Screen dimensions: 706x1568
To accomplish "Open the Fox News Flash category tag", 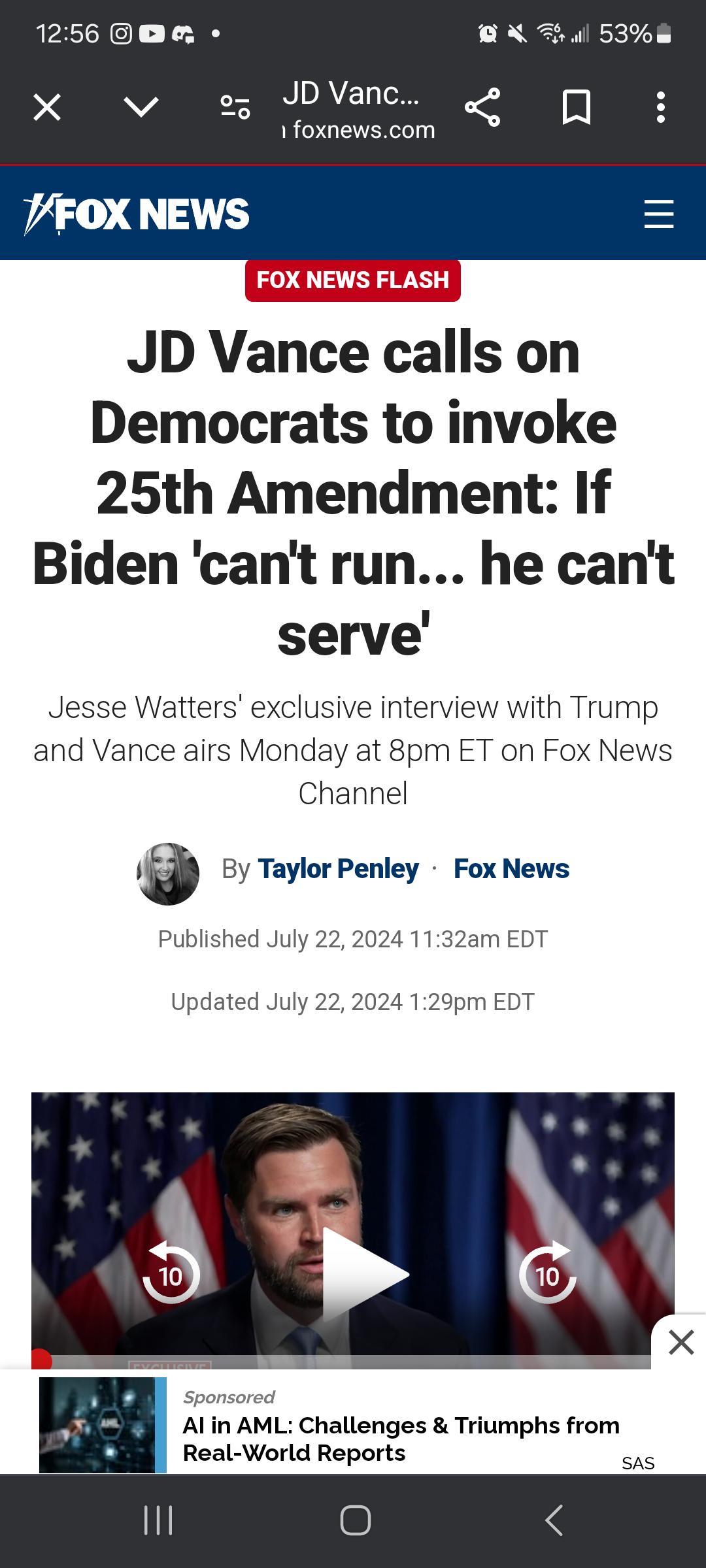I will 353,280.
